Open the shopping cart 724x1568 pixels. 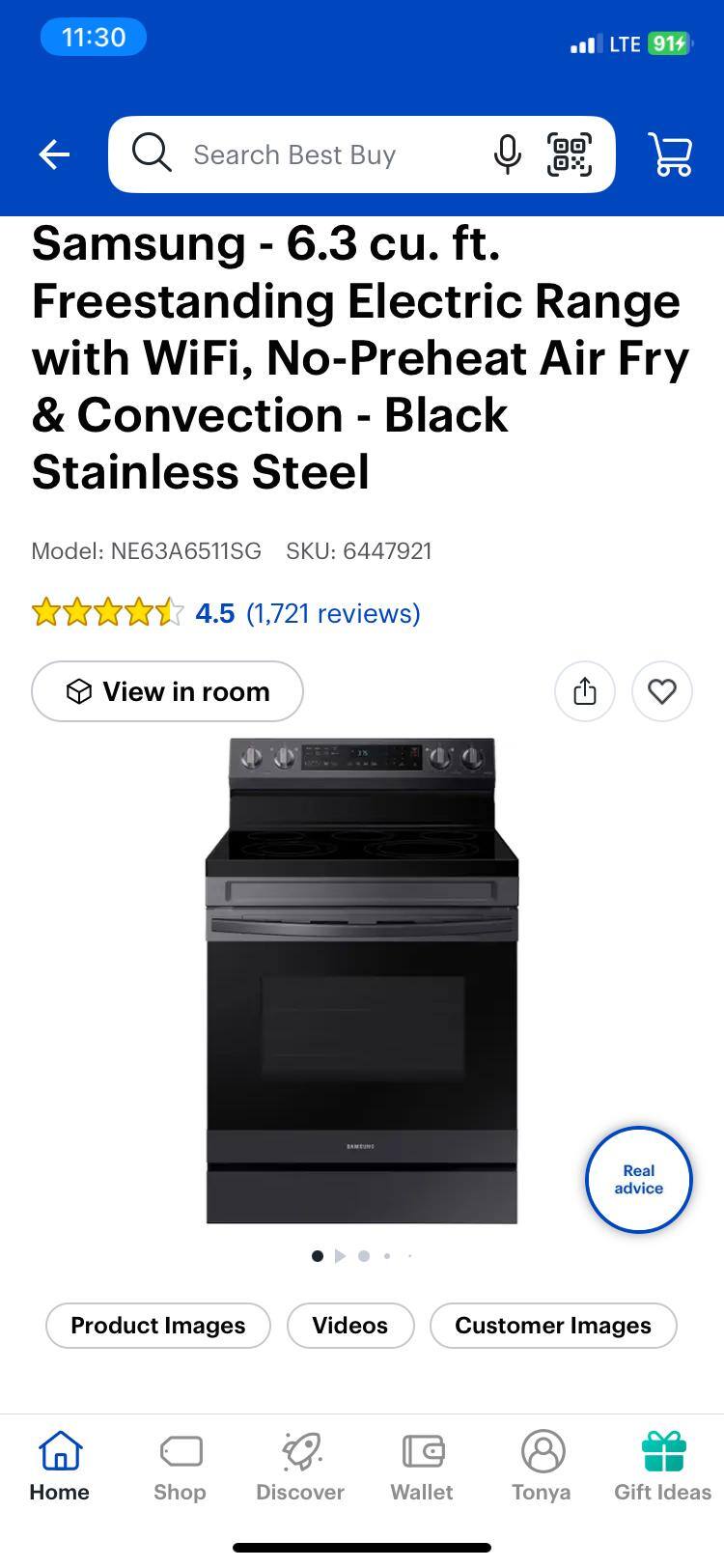[x=670, y=154]
